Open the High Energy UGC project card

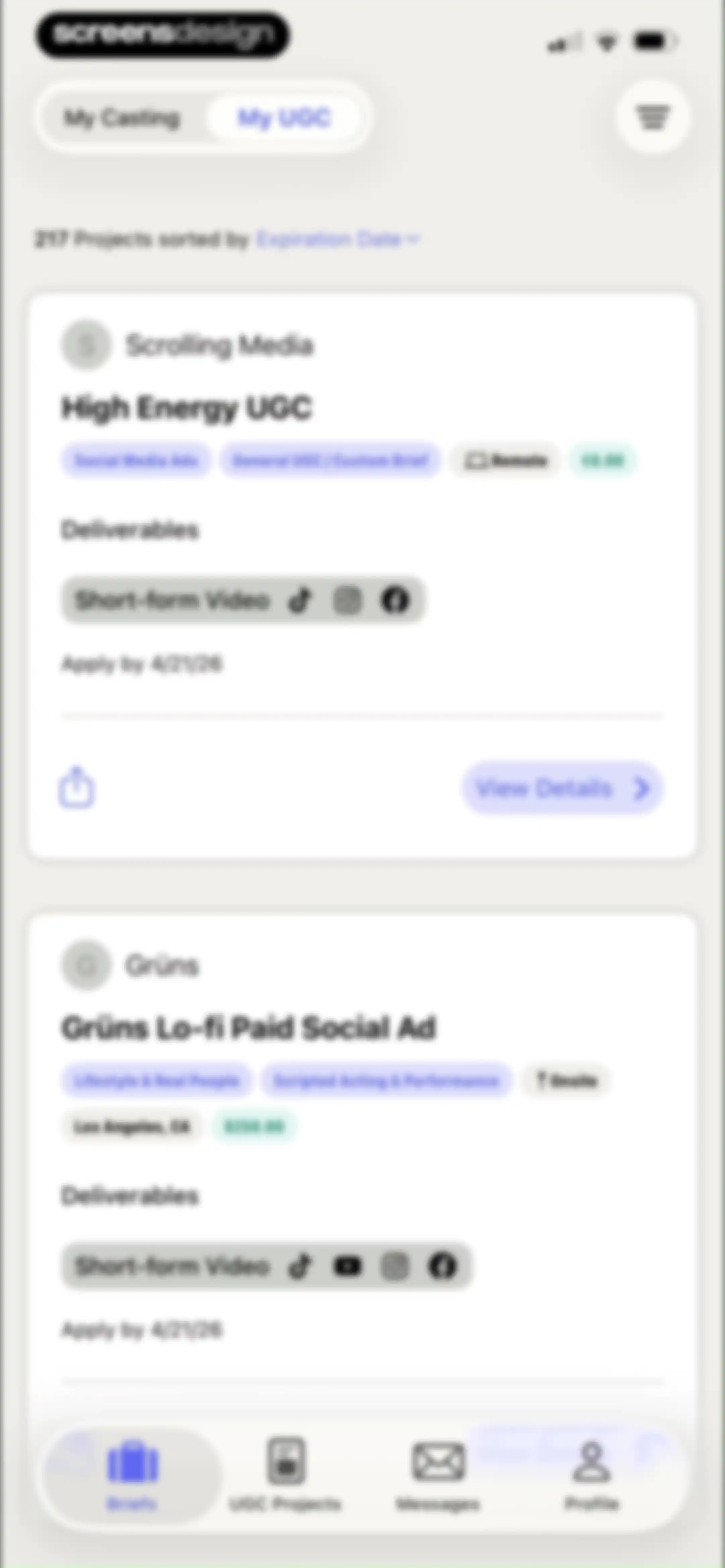tap(362, 576)
